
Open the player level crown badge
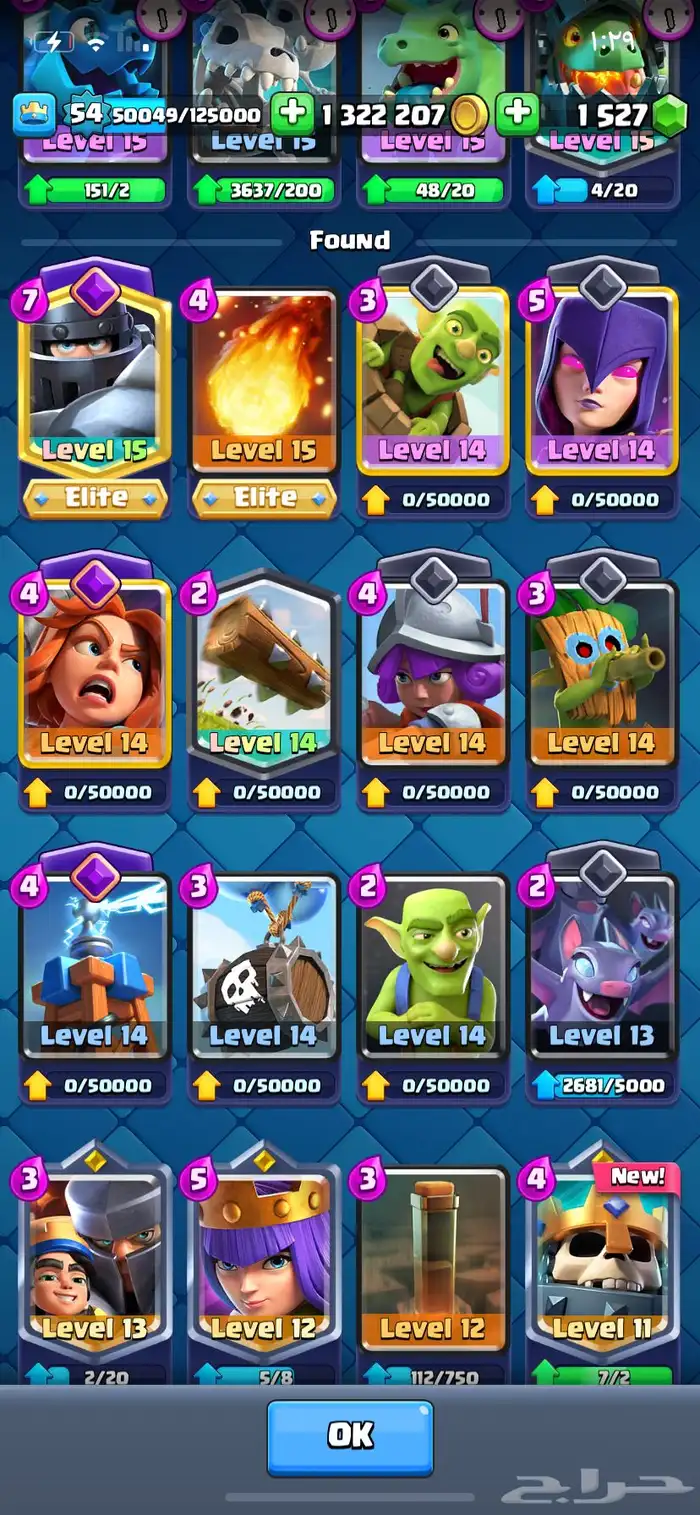[x=33, y=114]
